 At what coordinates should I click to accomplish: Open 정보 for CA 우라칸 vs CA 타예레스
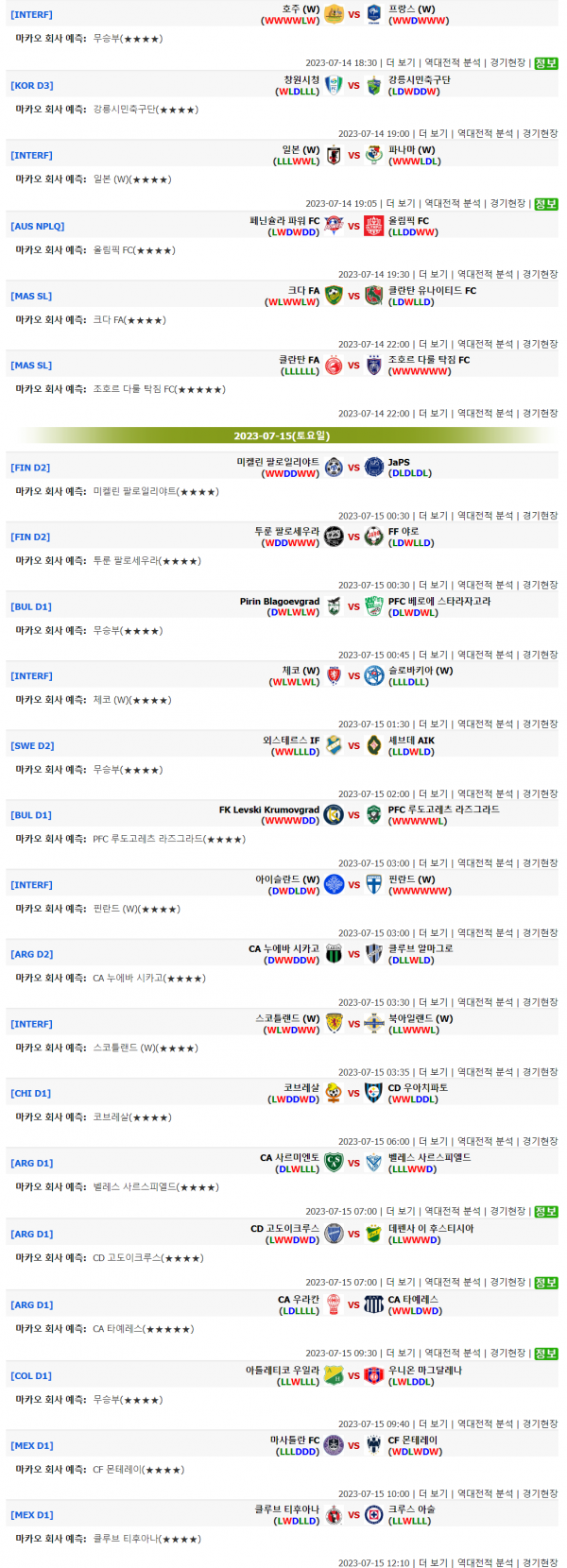click(546, 1354)
